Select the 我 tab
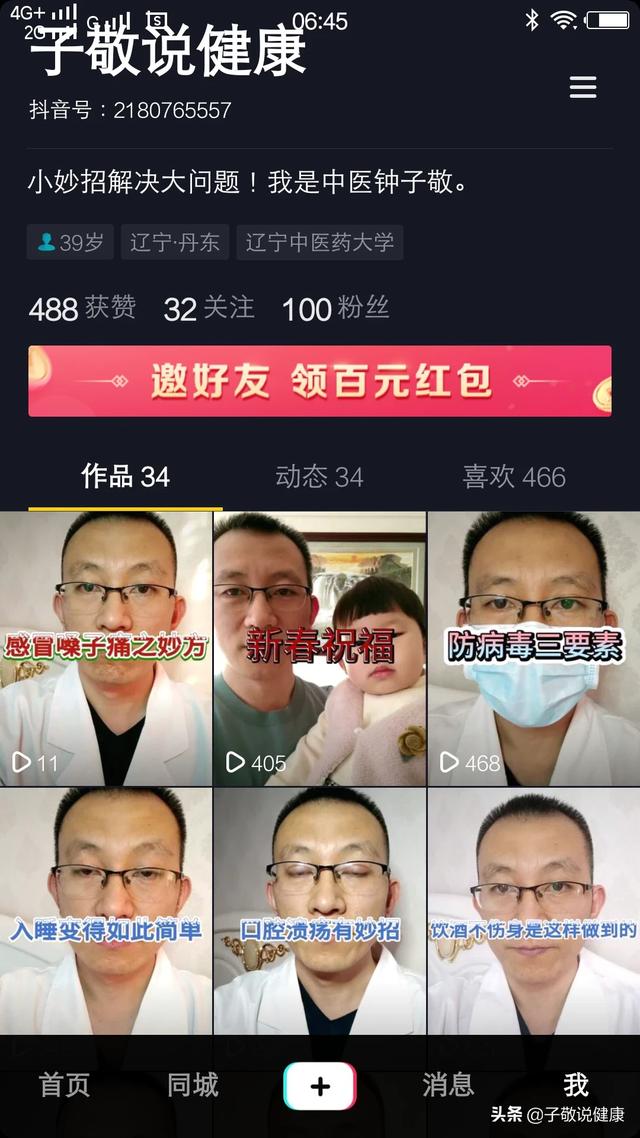The width and height of the screenshot is (640, 1138). pos(576,1085)
